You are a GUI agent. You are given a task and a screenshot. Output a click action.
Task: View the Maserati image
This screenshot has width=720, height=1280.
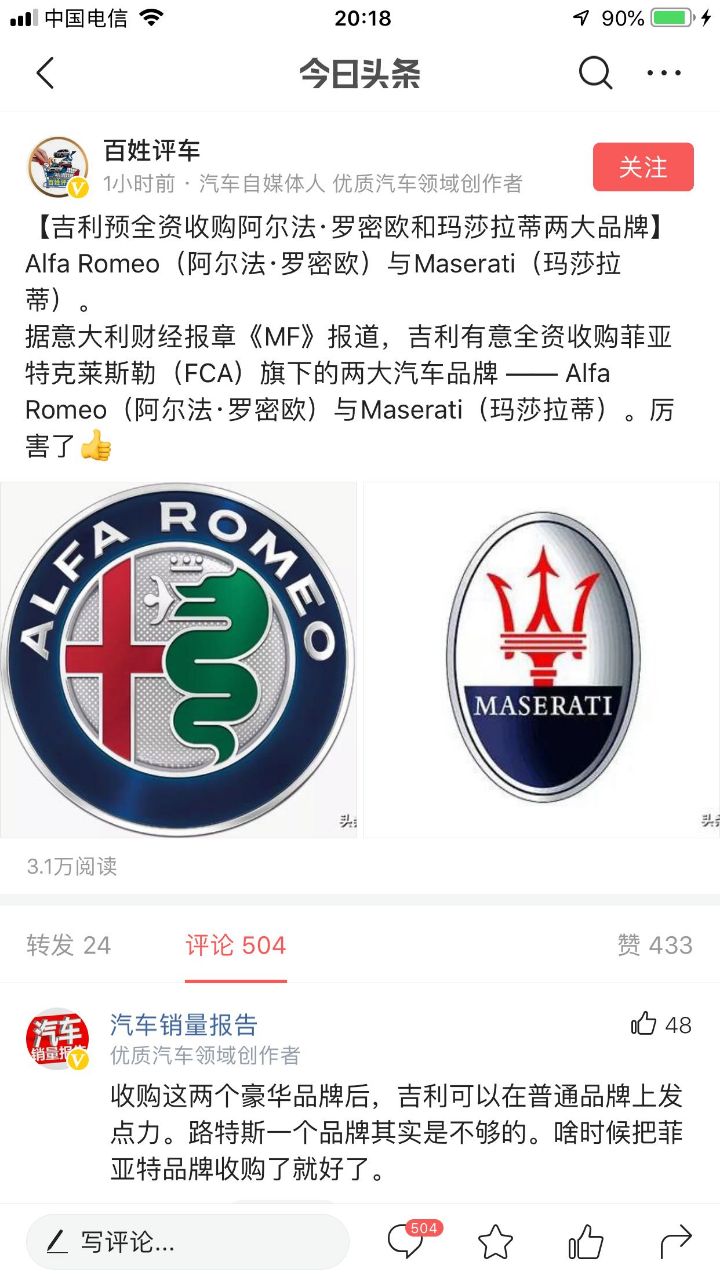click(x=541, y=660)
